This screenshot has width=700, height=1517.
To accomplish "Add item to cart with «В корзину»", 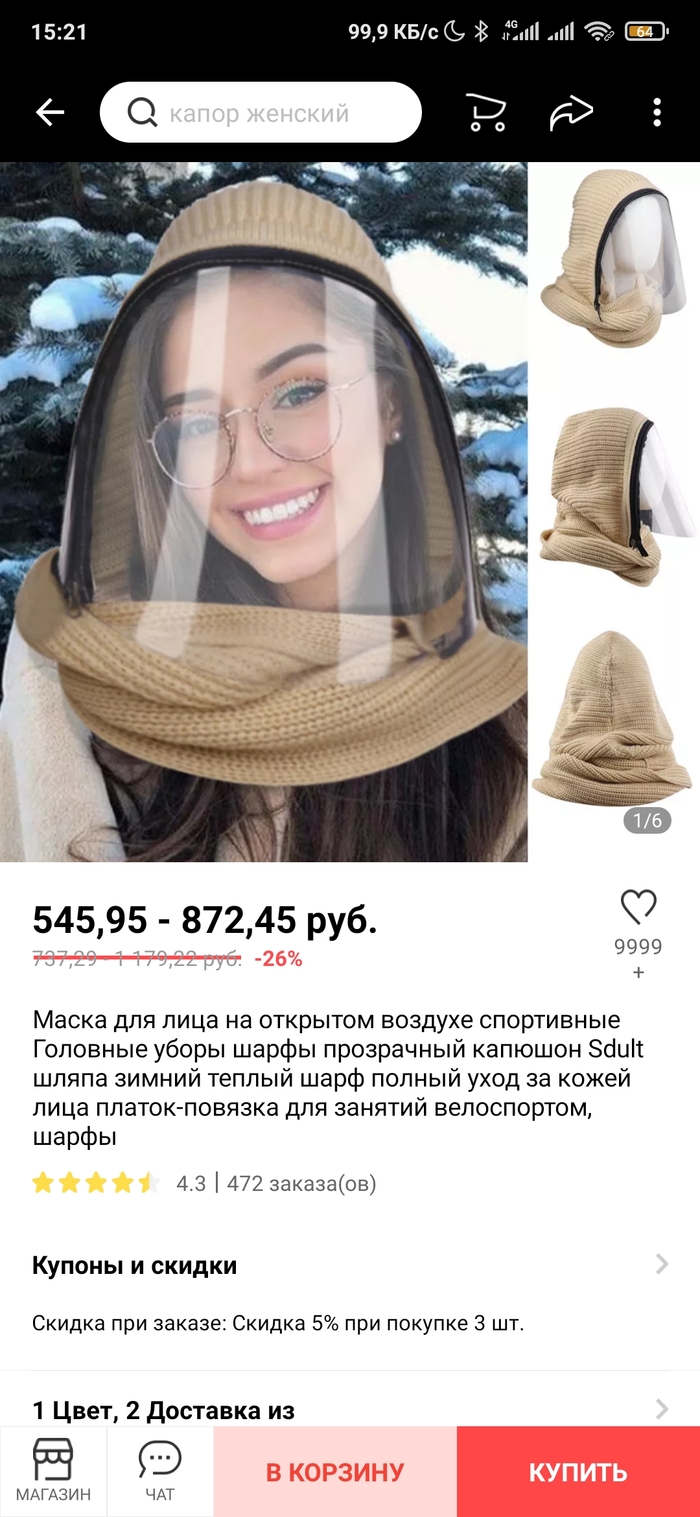I will (335, 1472).
